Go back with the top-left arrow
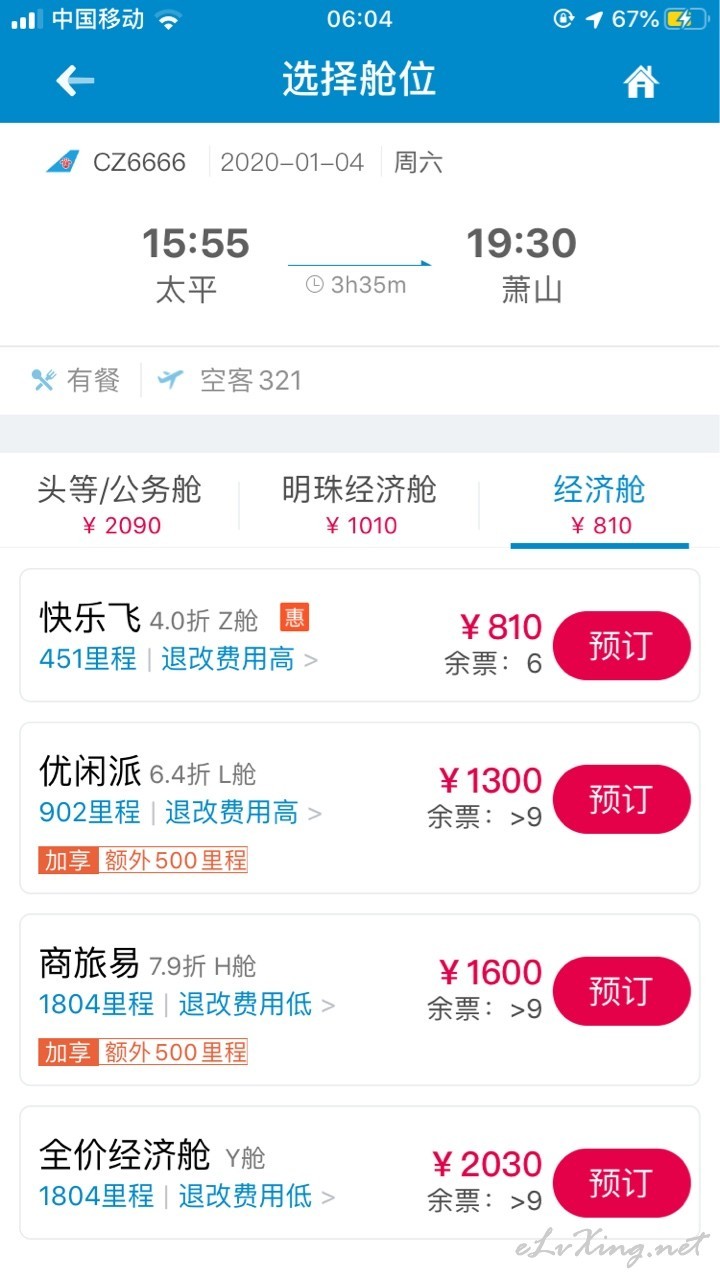This screenshot has width=720, height=1280. pos(75,81)
